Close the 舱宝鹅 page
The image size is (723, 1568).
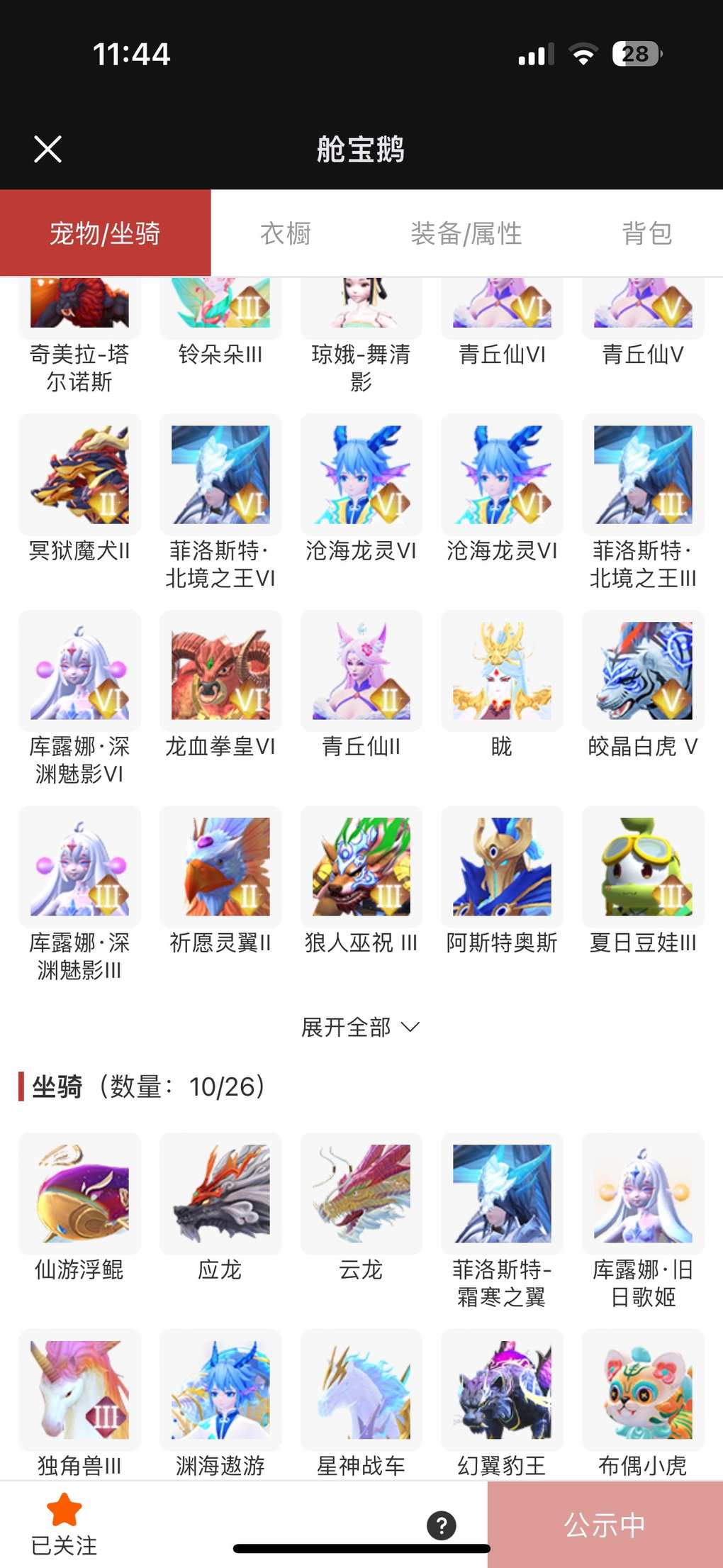click(47, 149)
